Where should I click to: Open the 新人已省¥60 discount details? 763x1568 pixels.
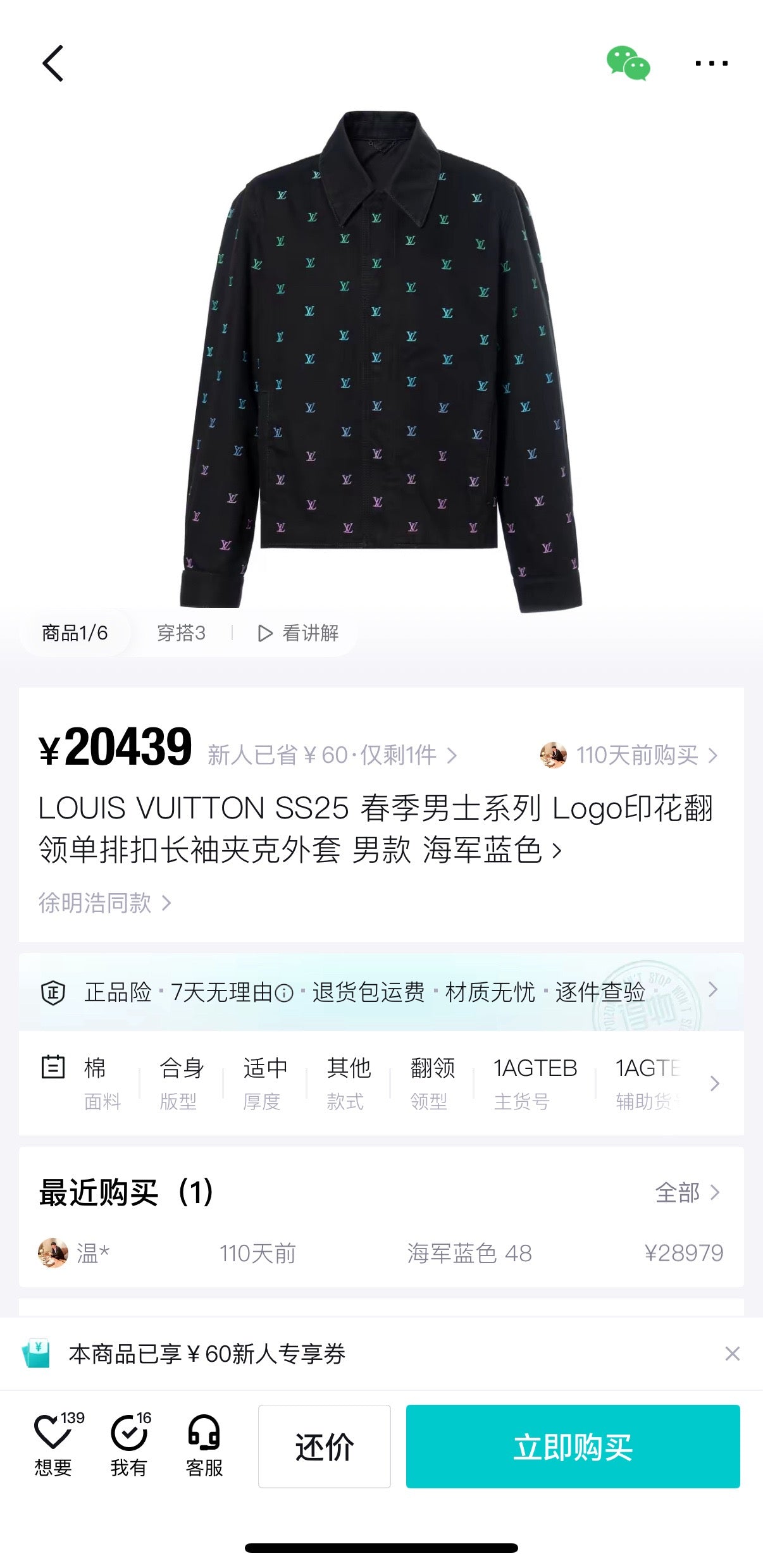pyautogui.click(x=332, y=755)
